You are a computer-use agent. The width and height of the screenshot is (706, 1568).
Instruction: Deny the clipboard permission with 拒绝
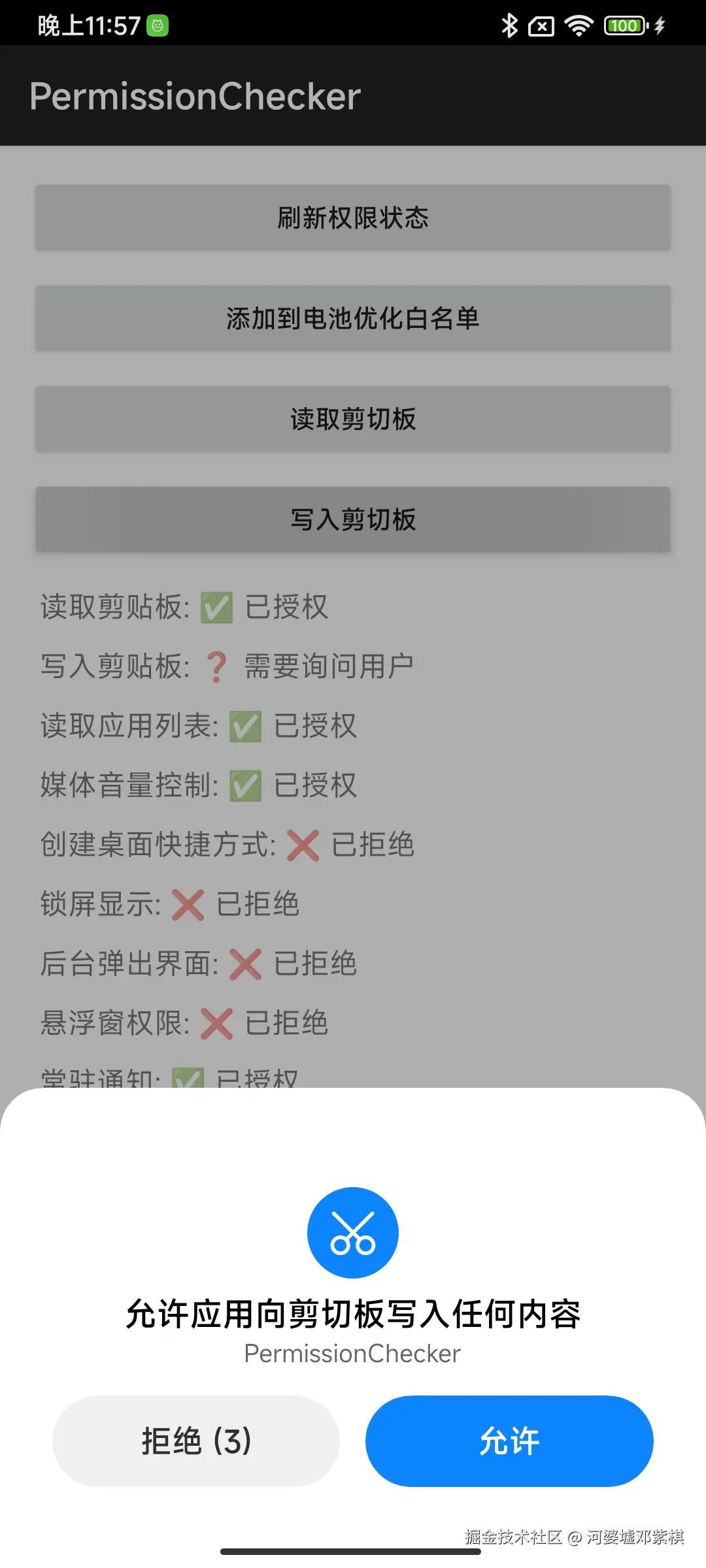tap(196, 1441)
